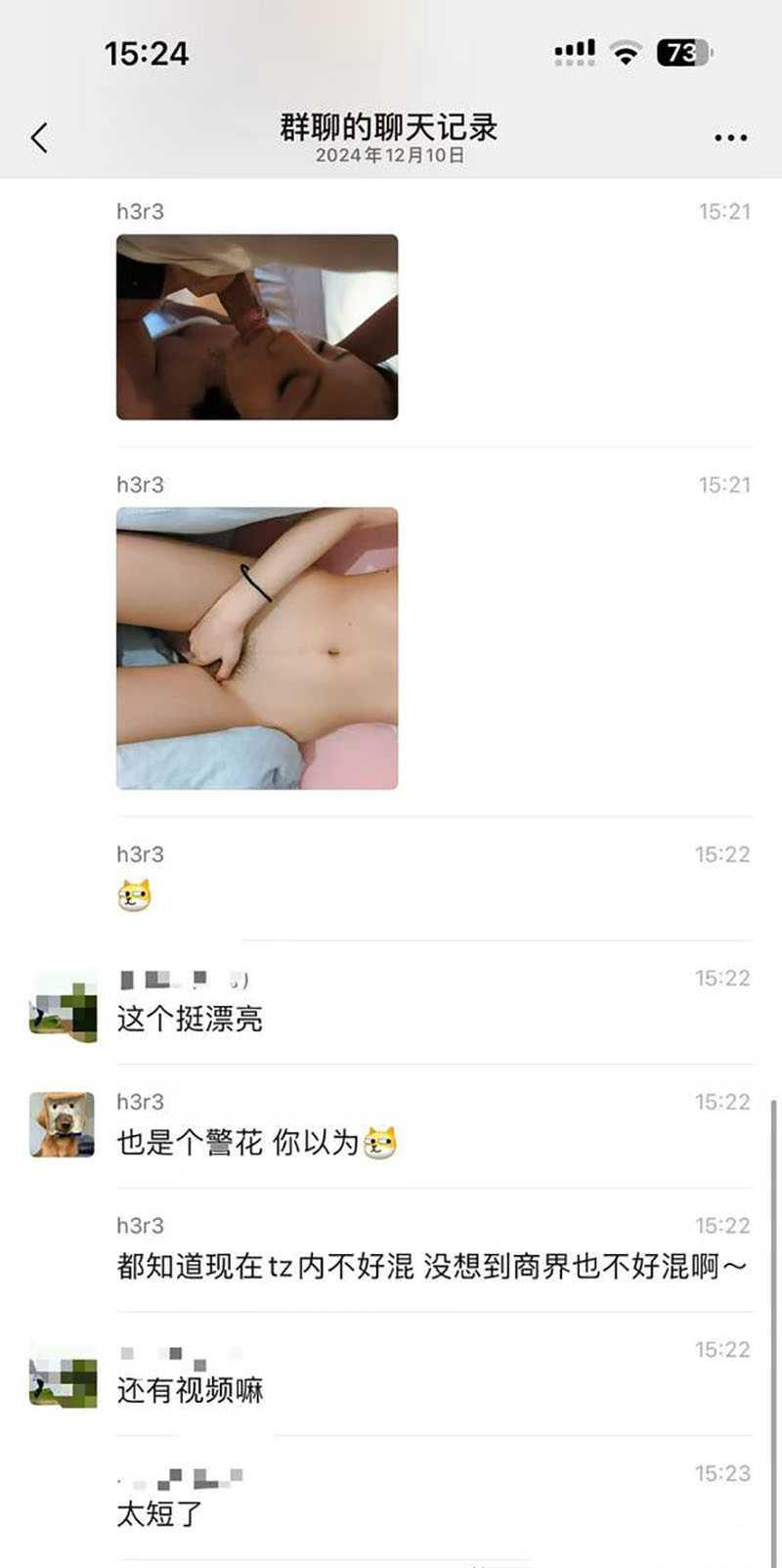Open the second photo sent by h3r3
The image size is (782, 1568).
pyautogui.click(x=257, y=648)
